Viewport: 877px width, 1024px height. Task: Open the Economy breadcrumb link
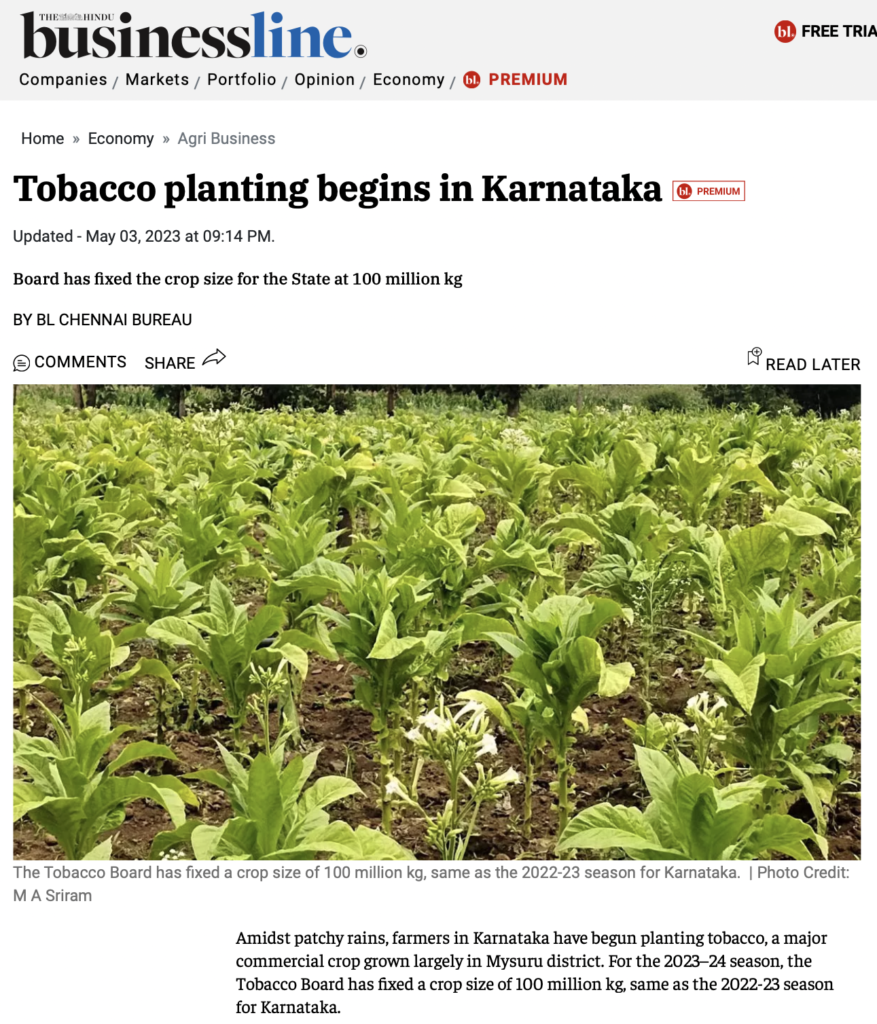point(120,139)
